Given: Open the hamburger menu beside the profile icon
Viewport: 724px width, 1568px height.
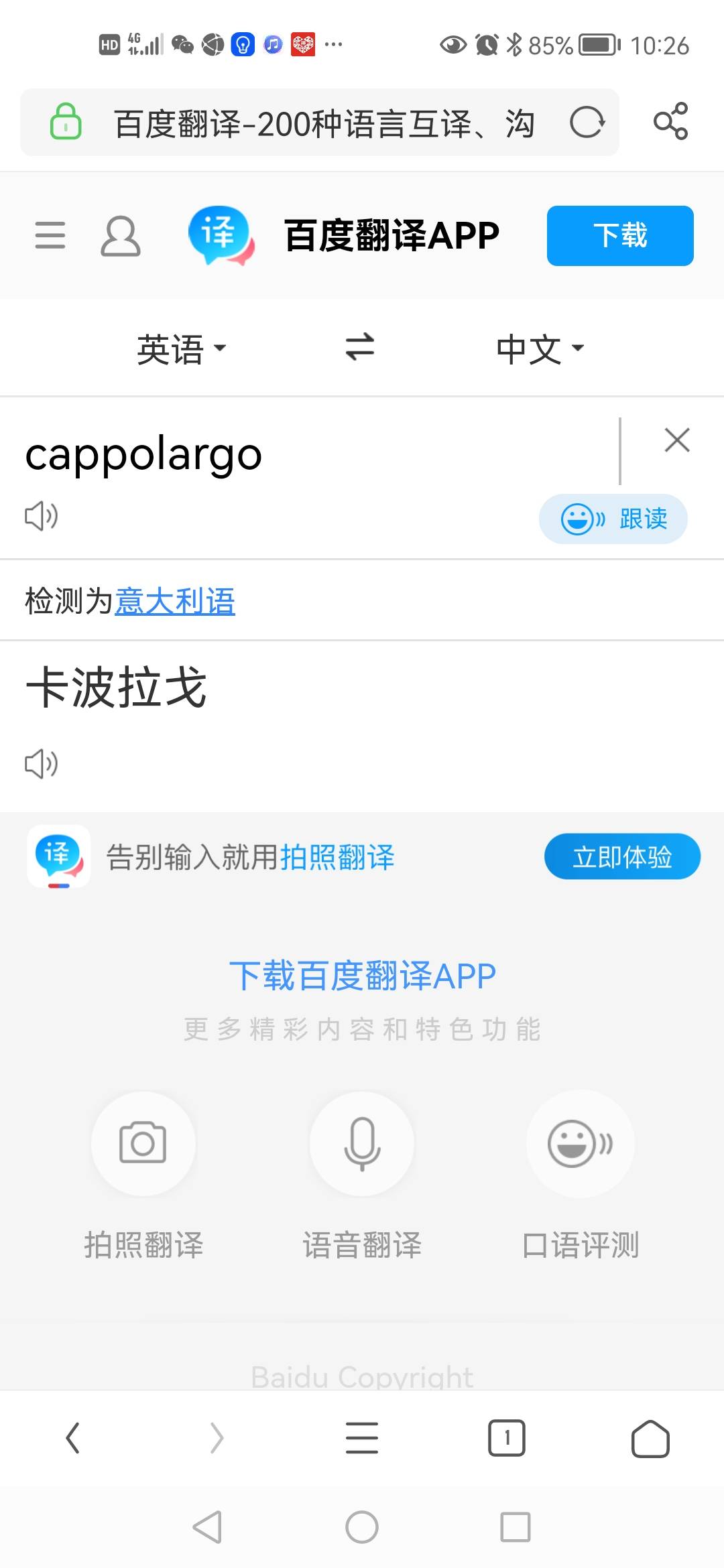Looking at the screenshot, I should (50, 235).
